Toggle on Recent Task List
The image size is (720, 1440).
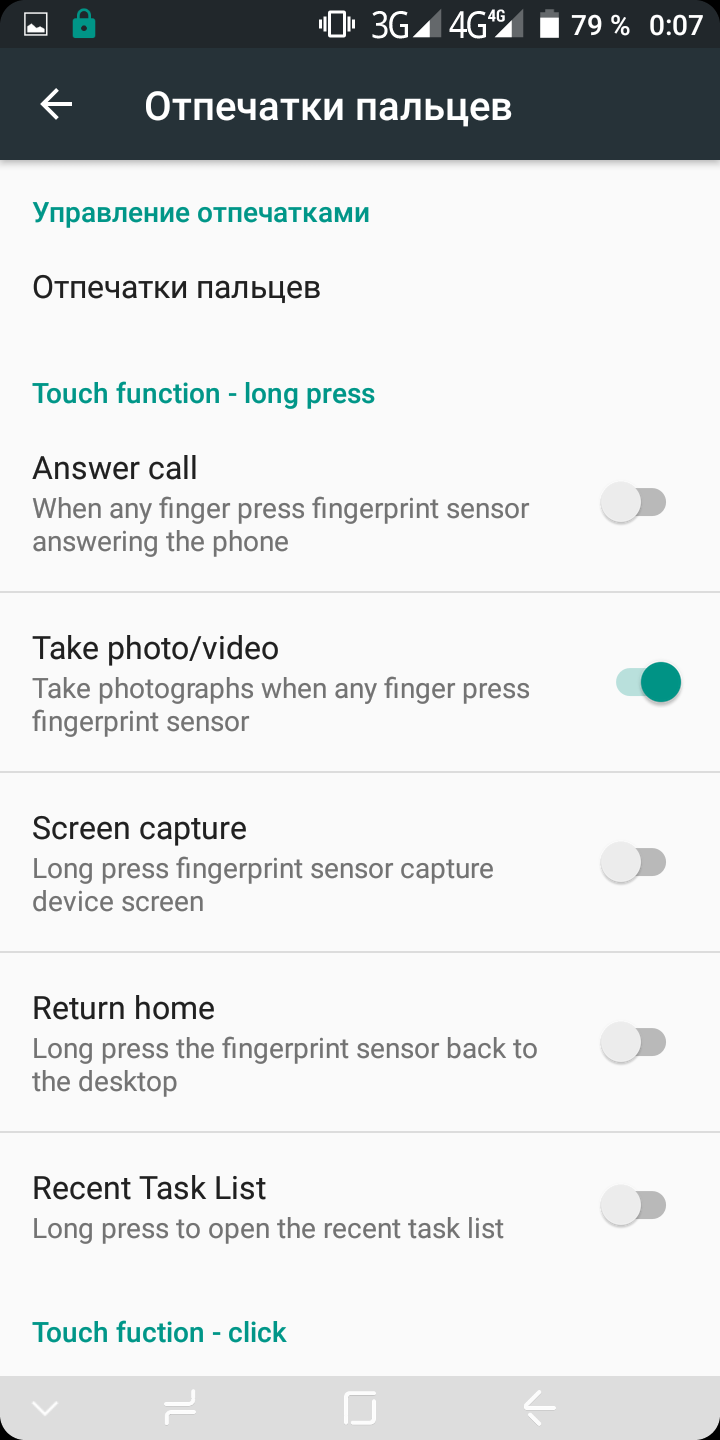634,1205
